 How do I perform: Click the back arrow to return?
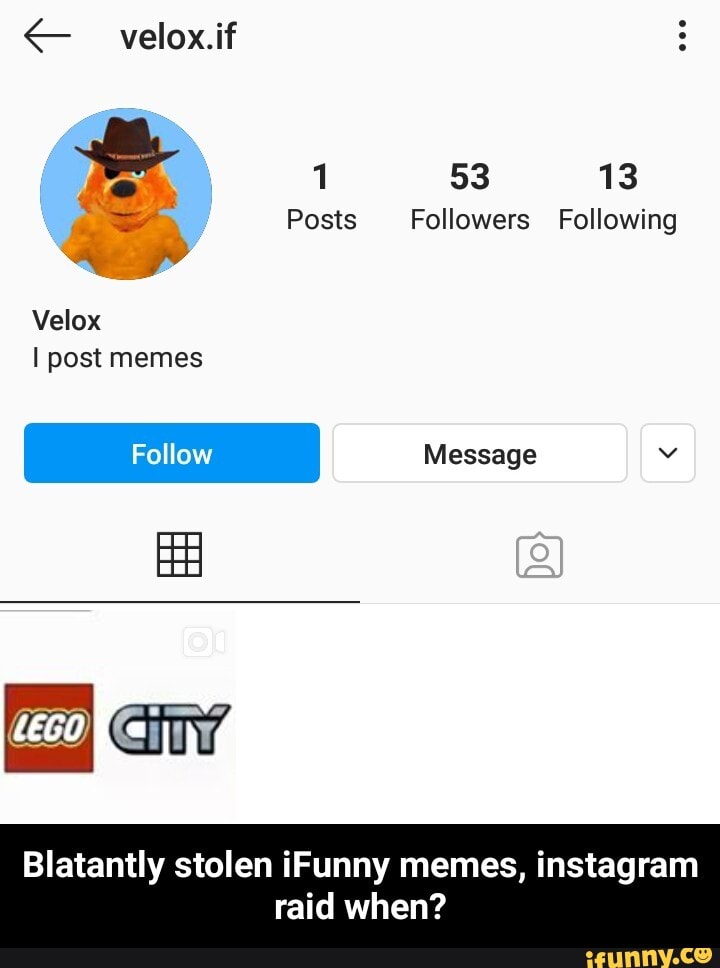(46, 36)
